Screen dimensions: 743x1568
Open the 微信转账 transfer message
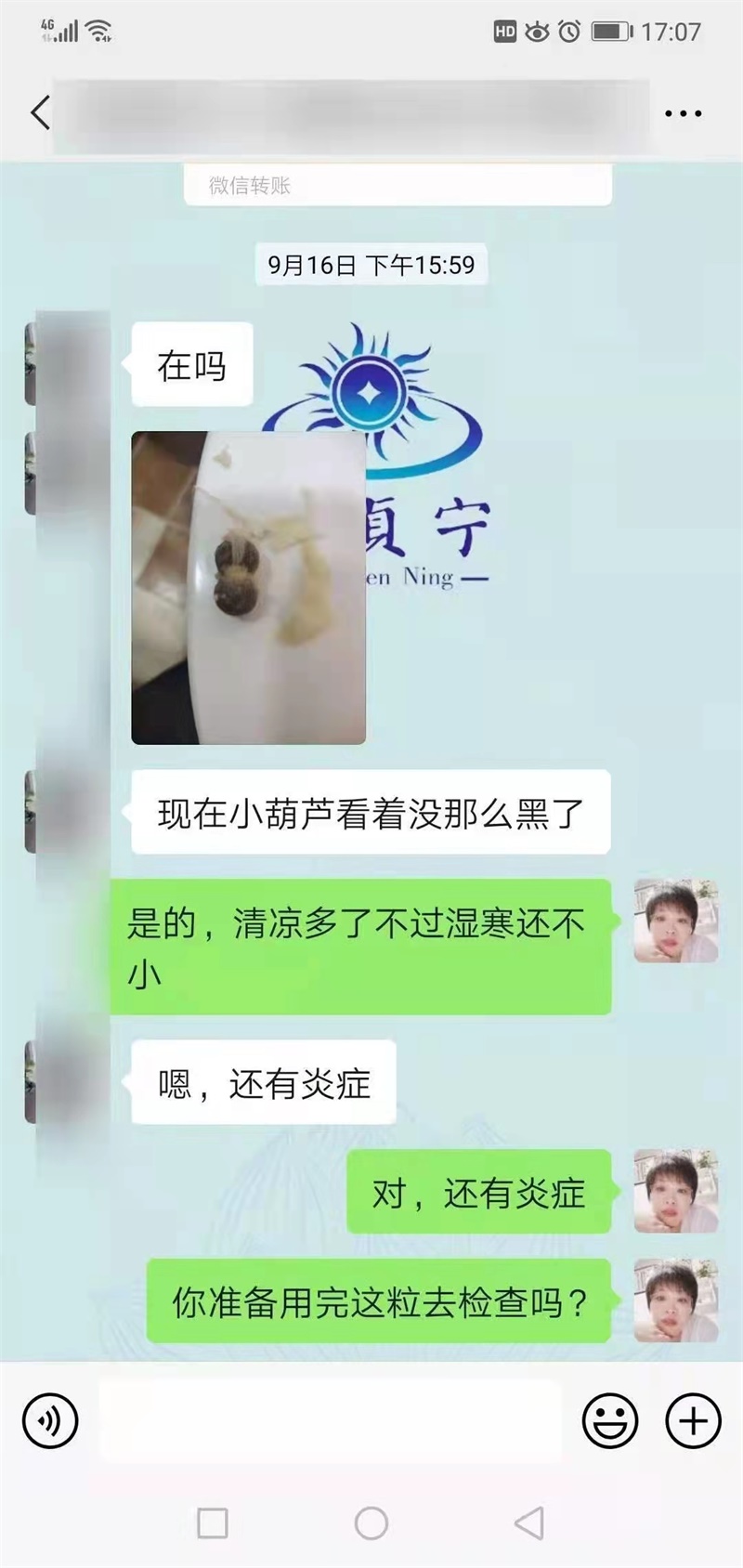[x=398, y=185]
